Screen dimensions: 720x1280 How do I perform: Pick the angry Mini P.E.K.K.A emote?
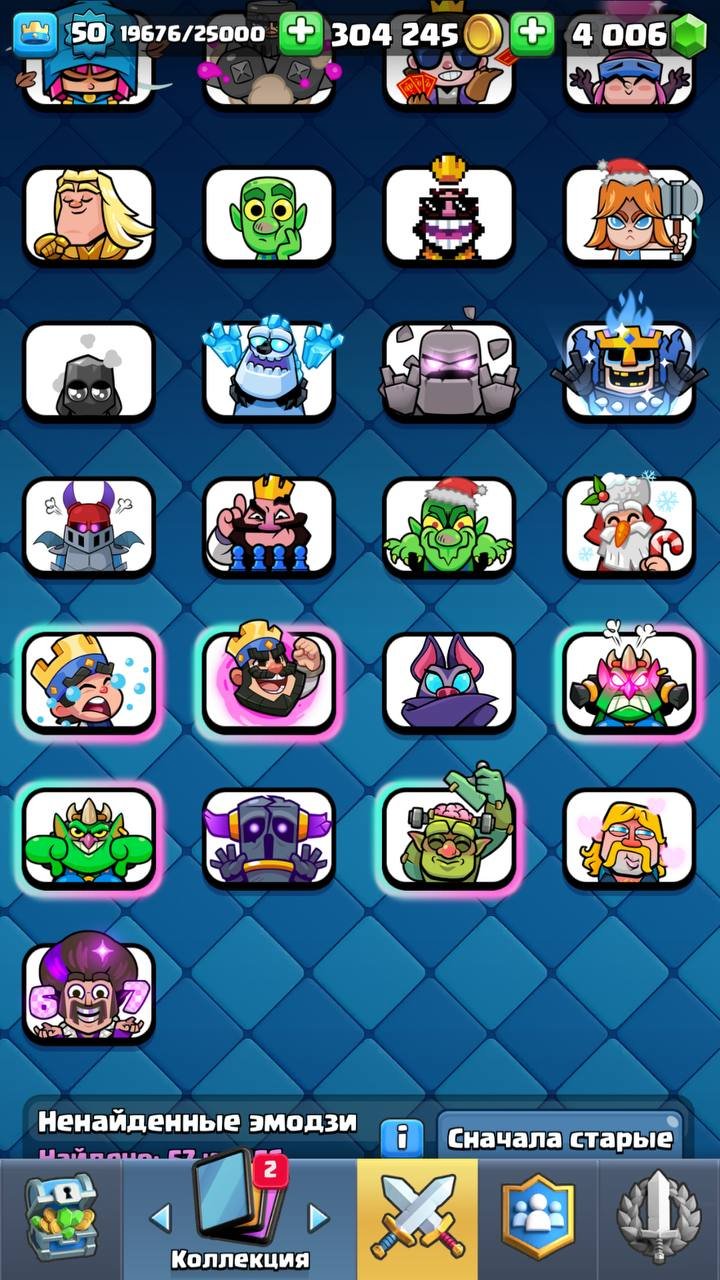[x=89, y=526]
